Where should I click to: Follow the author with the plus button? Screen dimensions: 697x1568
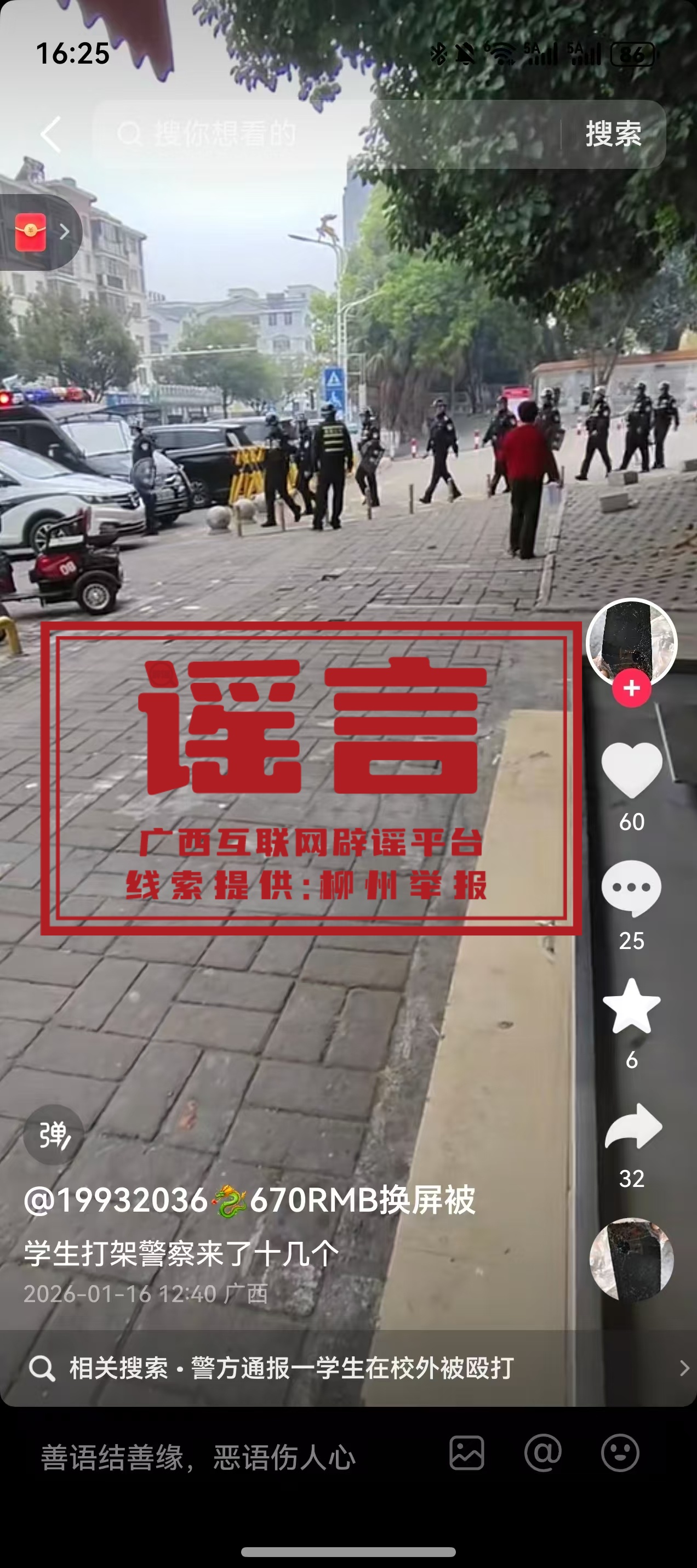coord(631,689)
